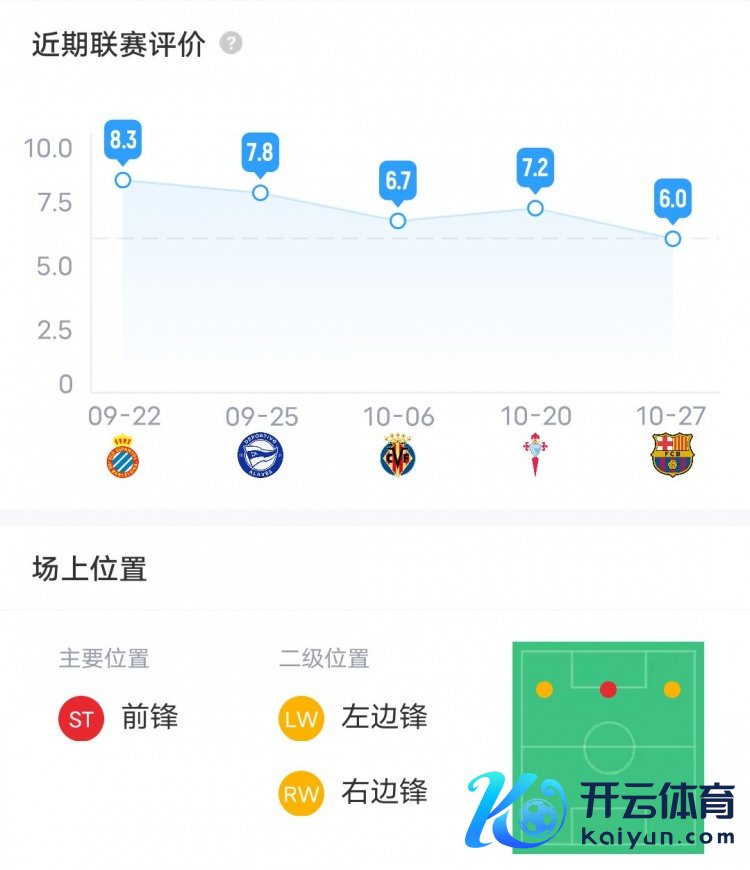Image resolution: width=750 pixels, height=870 pixels.
Task: Select the 6.7 rating point for 10-06
Action: click(398, 221)
